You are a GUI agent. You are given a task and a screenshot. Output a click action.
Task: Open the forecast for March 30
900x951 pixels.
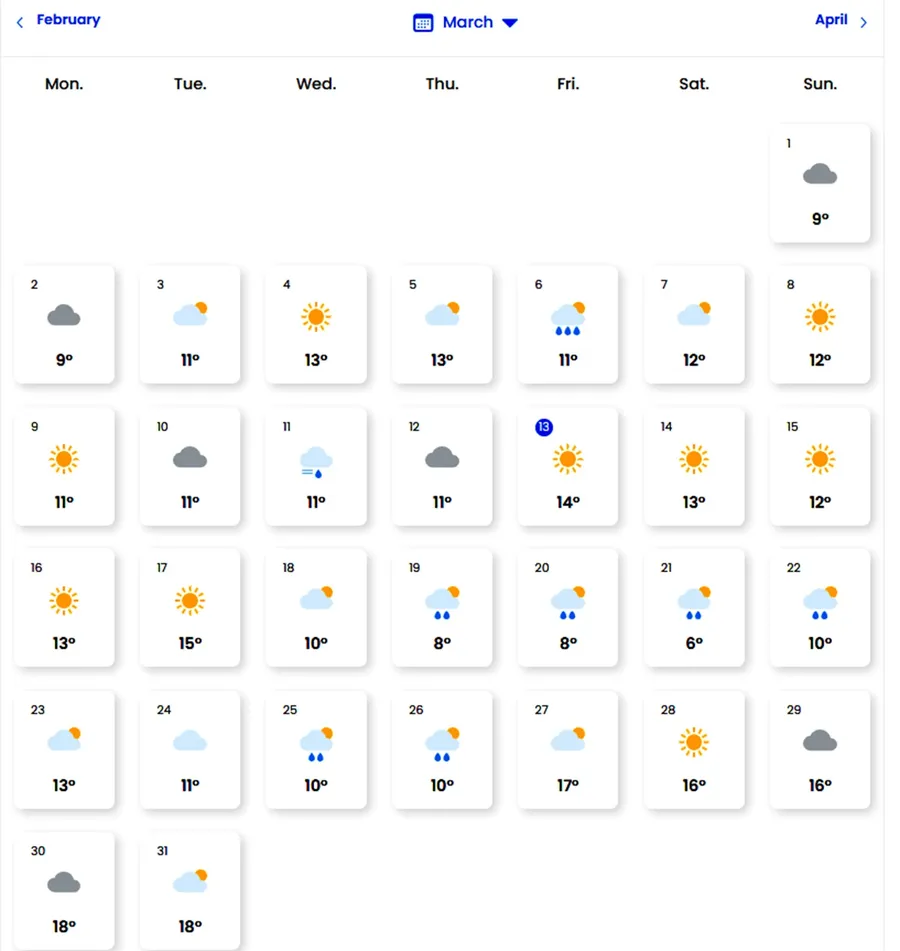[x=64, y=890]
